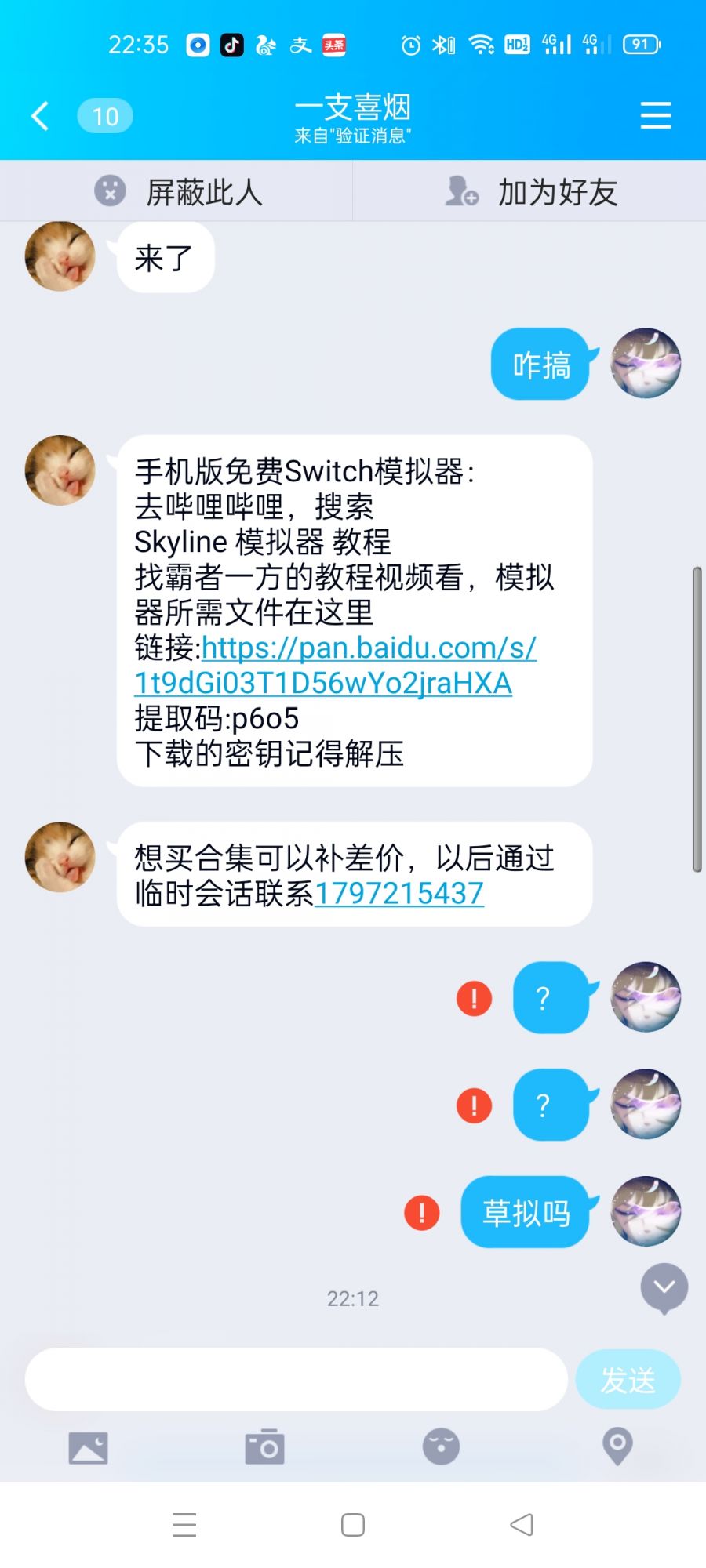The height and width of the screenshot is (1568, 706).
Task: Resend the failed 草拟吗 message
Action: coord(422,1212)
